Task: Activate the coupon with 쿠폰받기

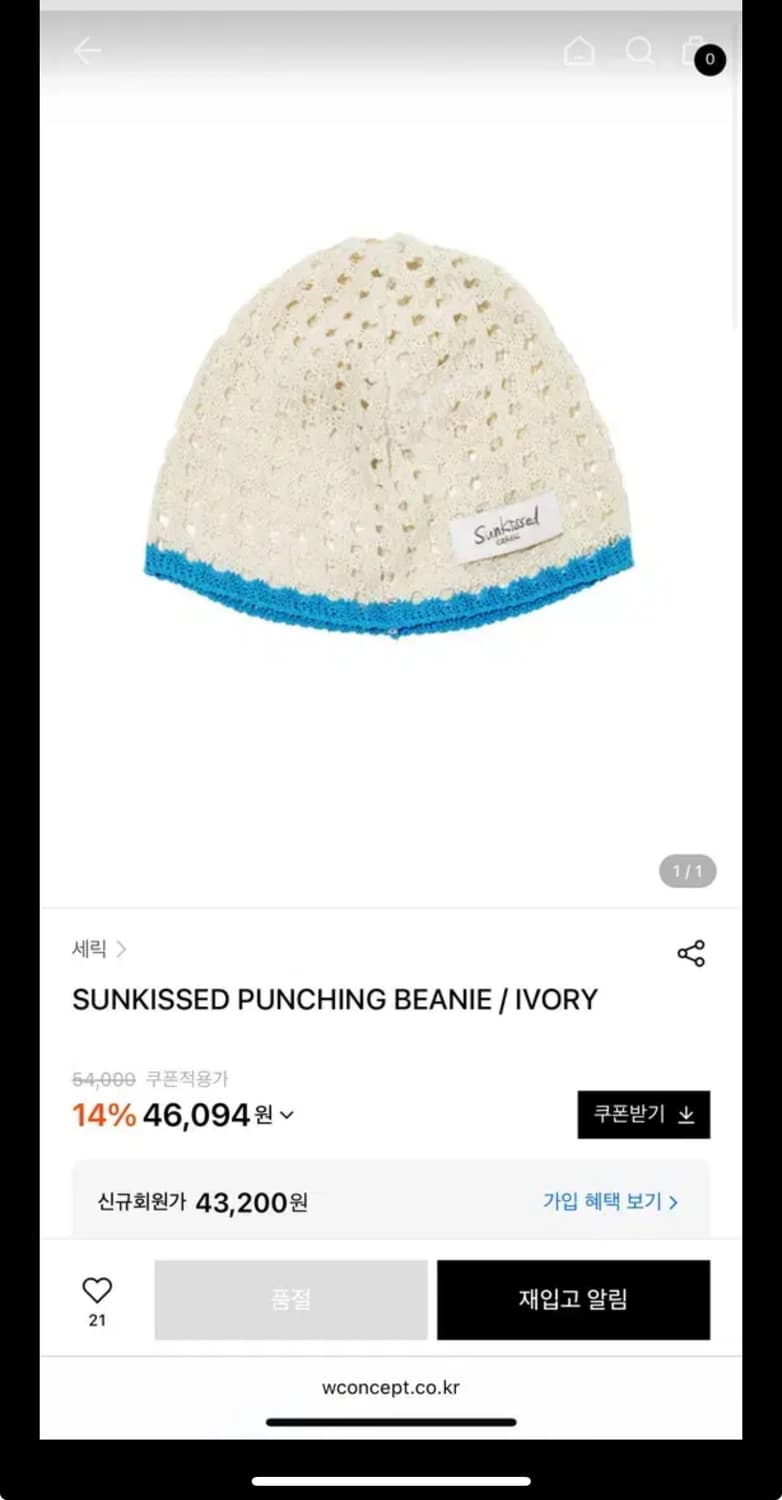Action: point(644,1114)
